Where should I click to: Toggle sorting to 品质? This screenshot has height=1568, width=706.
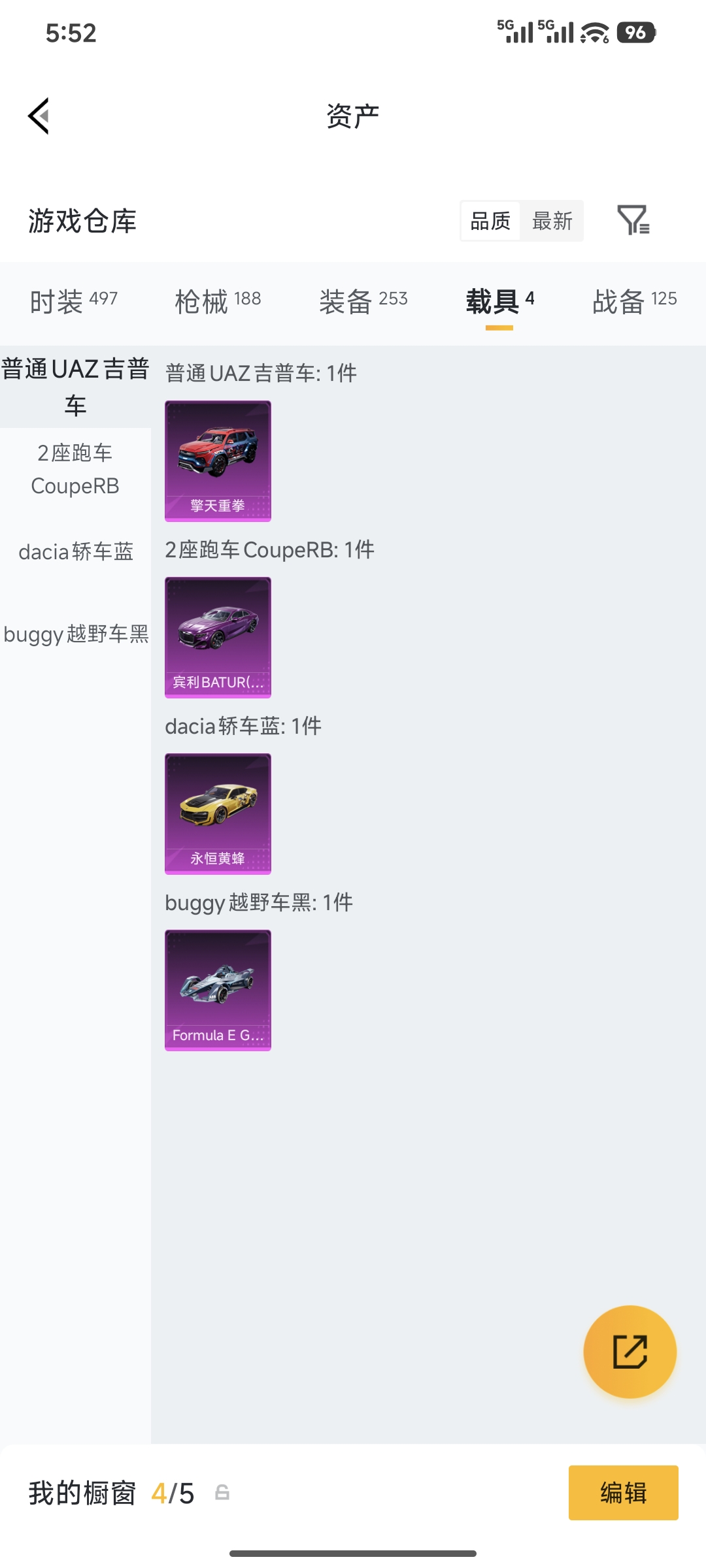pyautogui.click(x=490, y=221)
